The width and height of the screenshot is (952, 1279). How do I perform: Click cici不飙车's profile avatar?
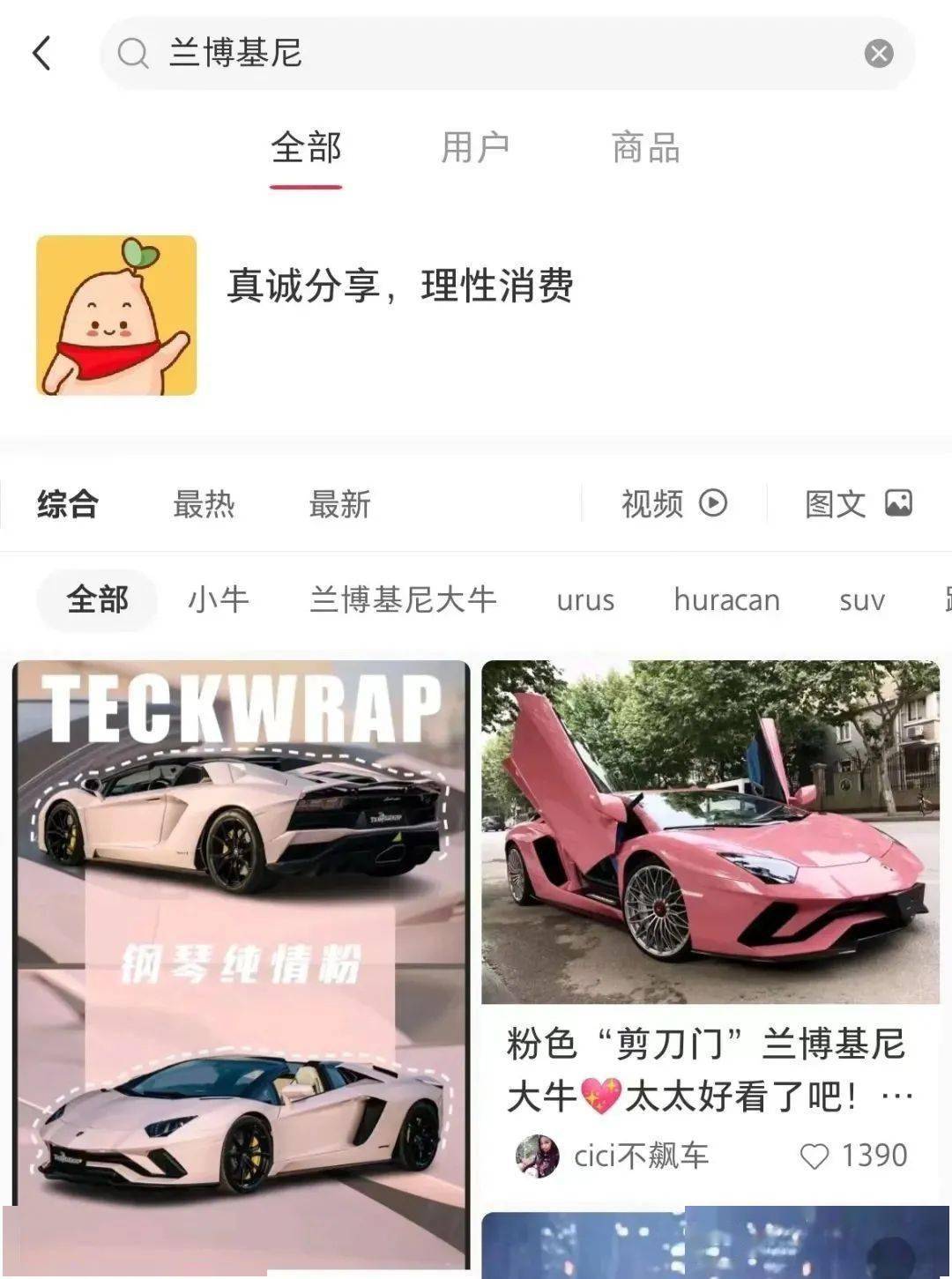[x=537, y=1153]
